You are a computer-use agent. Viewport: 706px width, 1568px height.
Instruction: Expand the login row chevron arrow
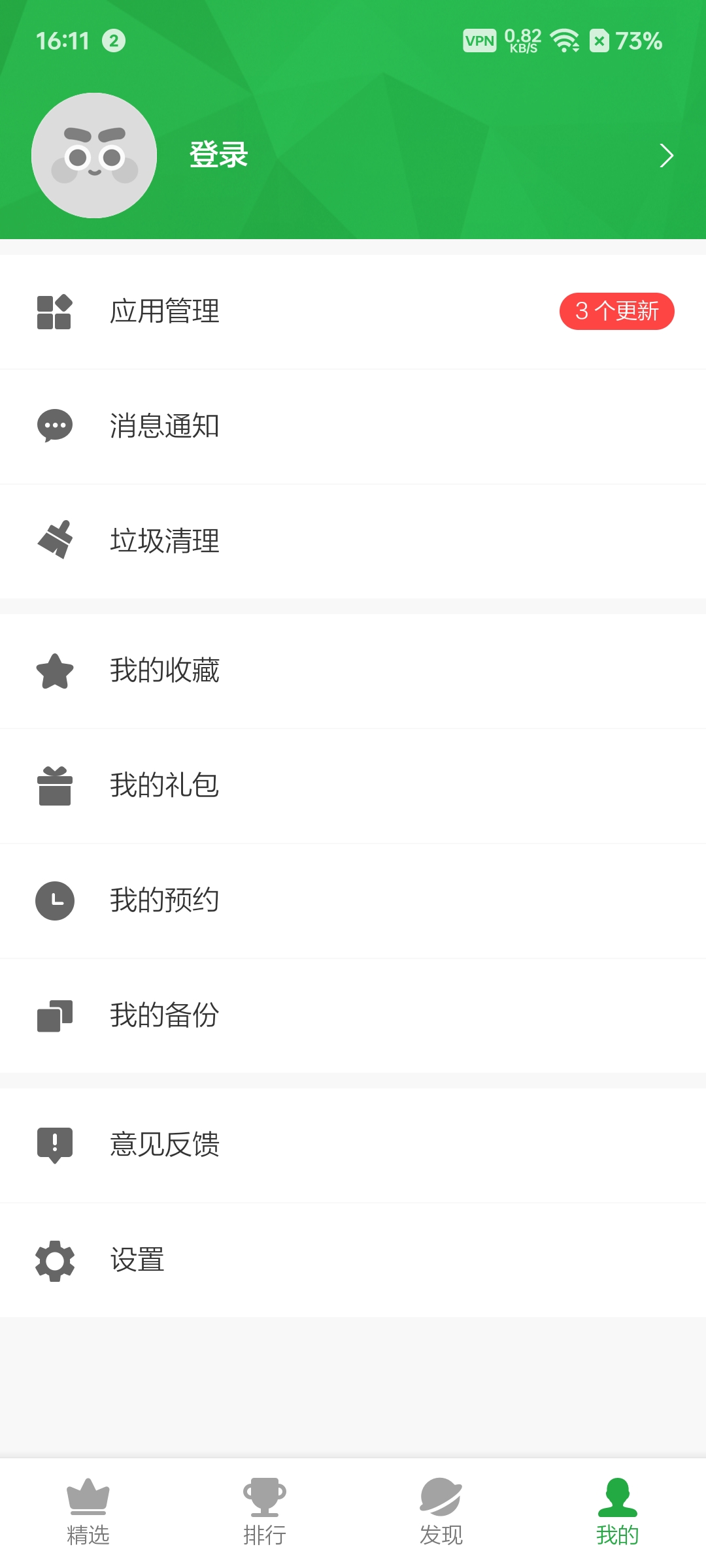point(666,155)
